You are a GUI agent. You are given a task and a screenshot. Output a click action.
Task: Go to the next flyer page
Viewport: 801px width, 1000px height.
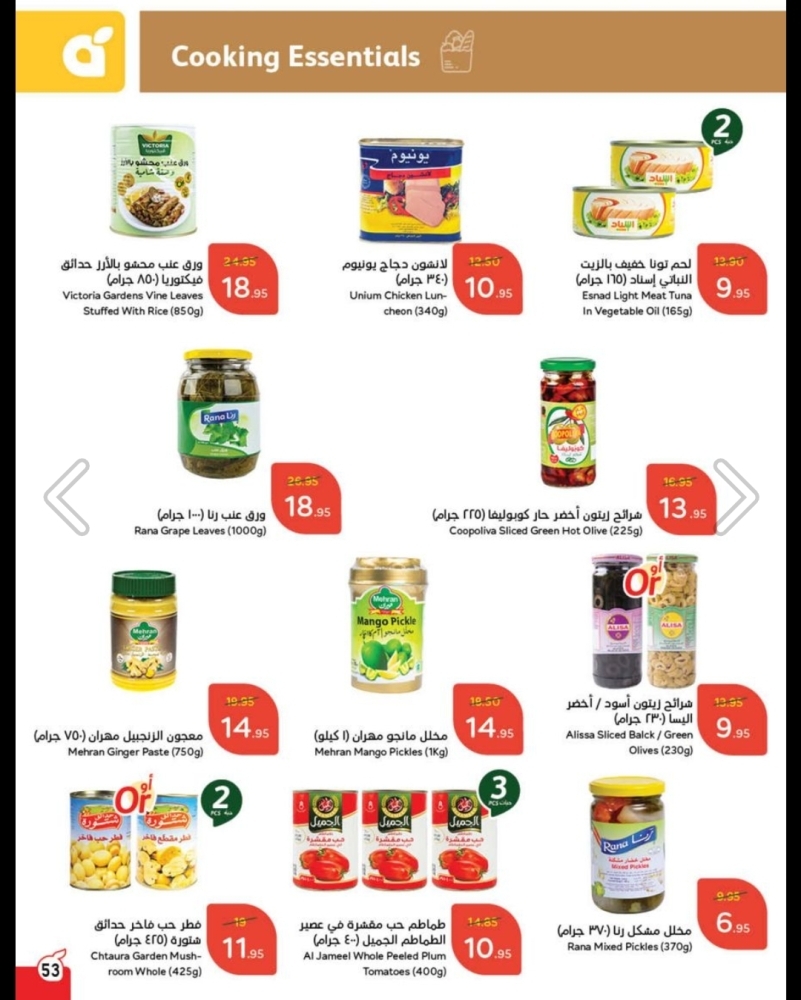[735, 497]
